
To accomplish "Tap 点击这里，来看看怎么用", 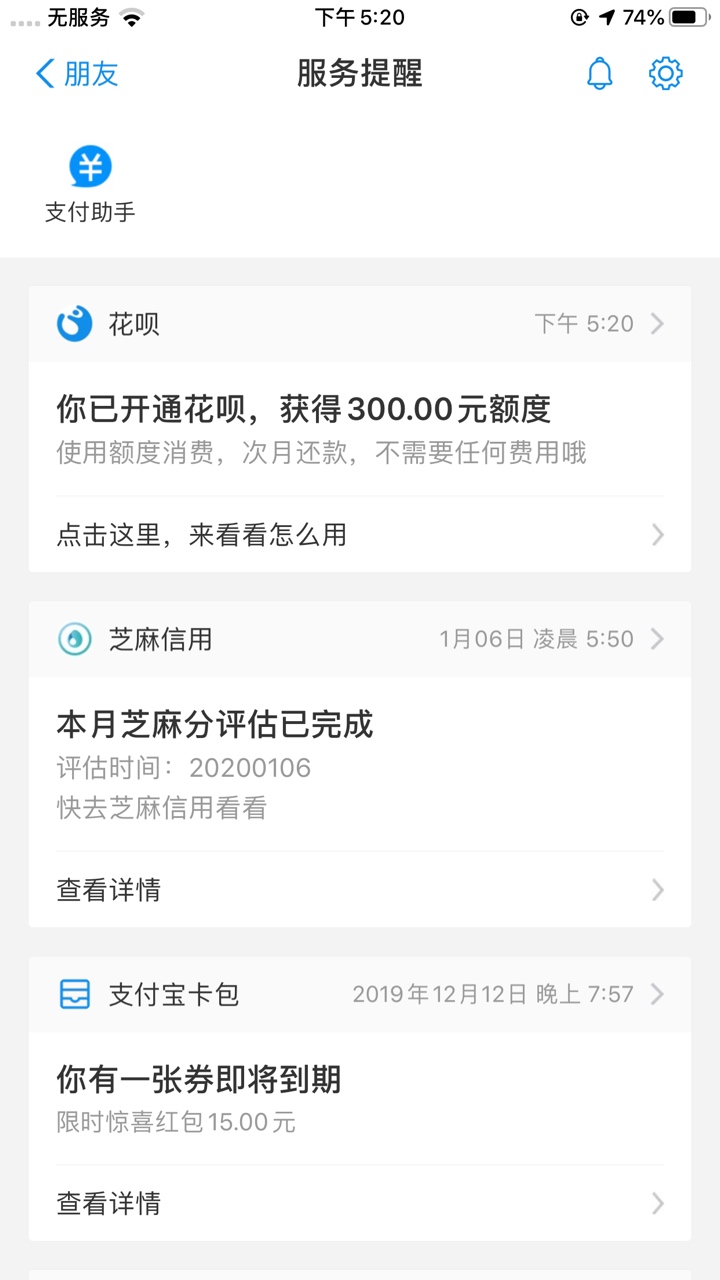I will 360,535.
